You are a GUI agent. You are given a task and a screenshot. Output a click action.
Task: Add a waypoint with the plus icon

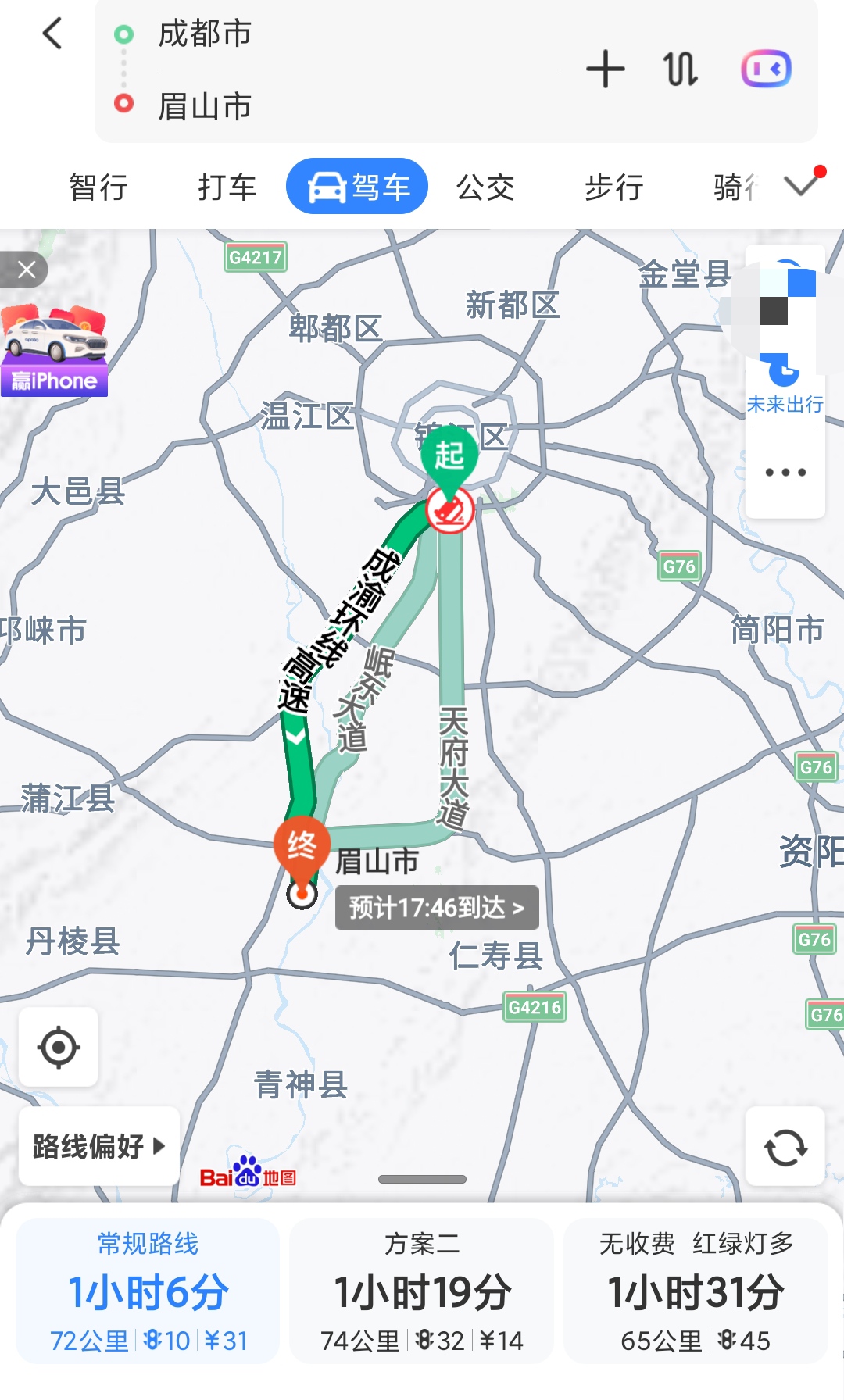tap(606, 70)
